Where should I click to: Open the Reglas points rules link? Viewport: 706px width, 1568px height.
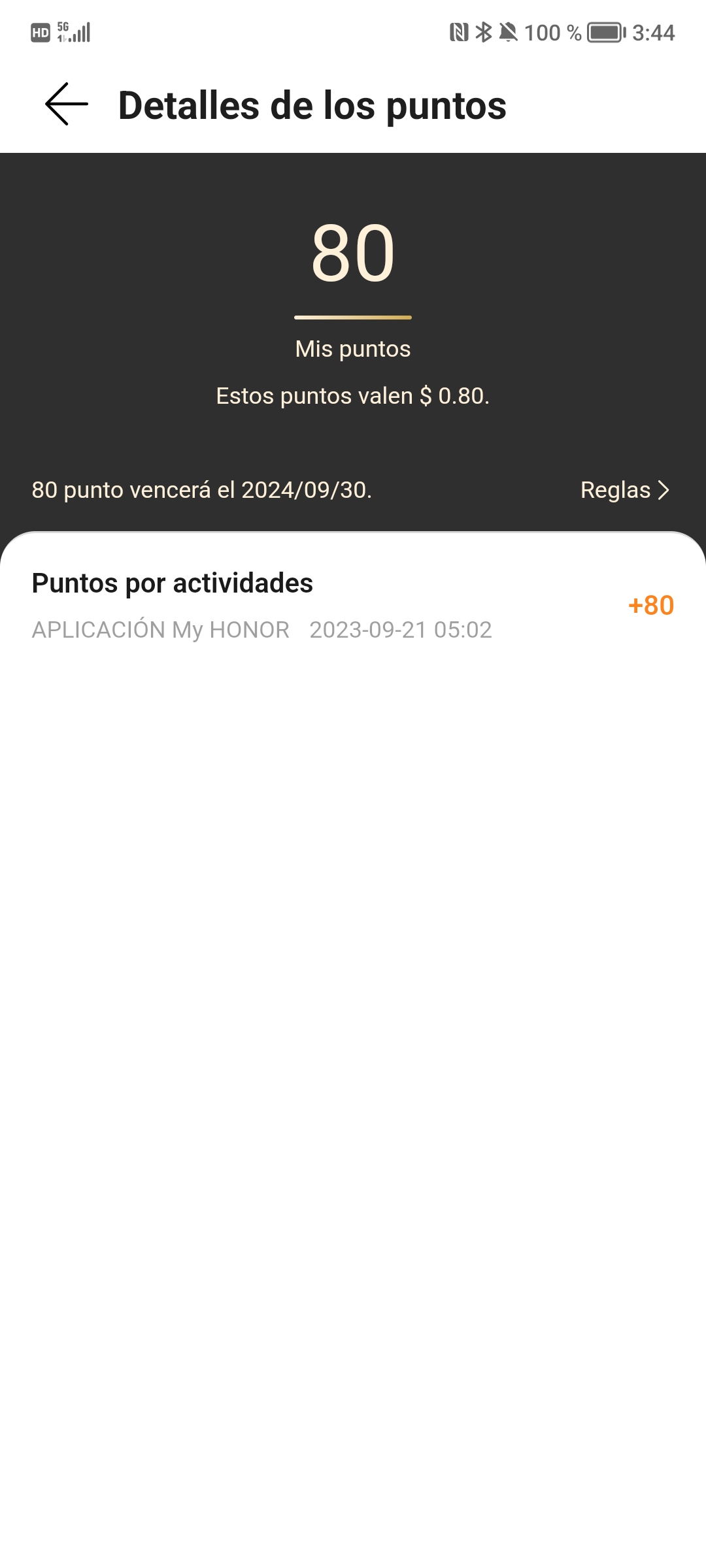[x=624, y=490]
